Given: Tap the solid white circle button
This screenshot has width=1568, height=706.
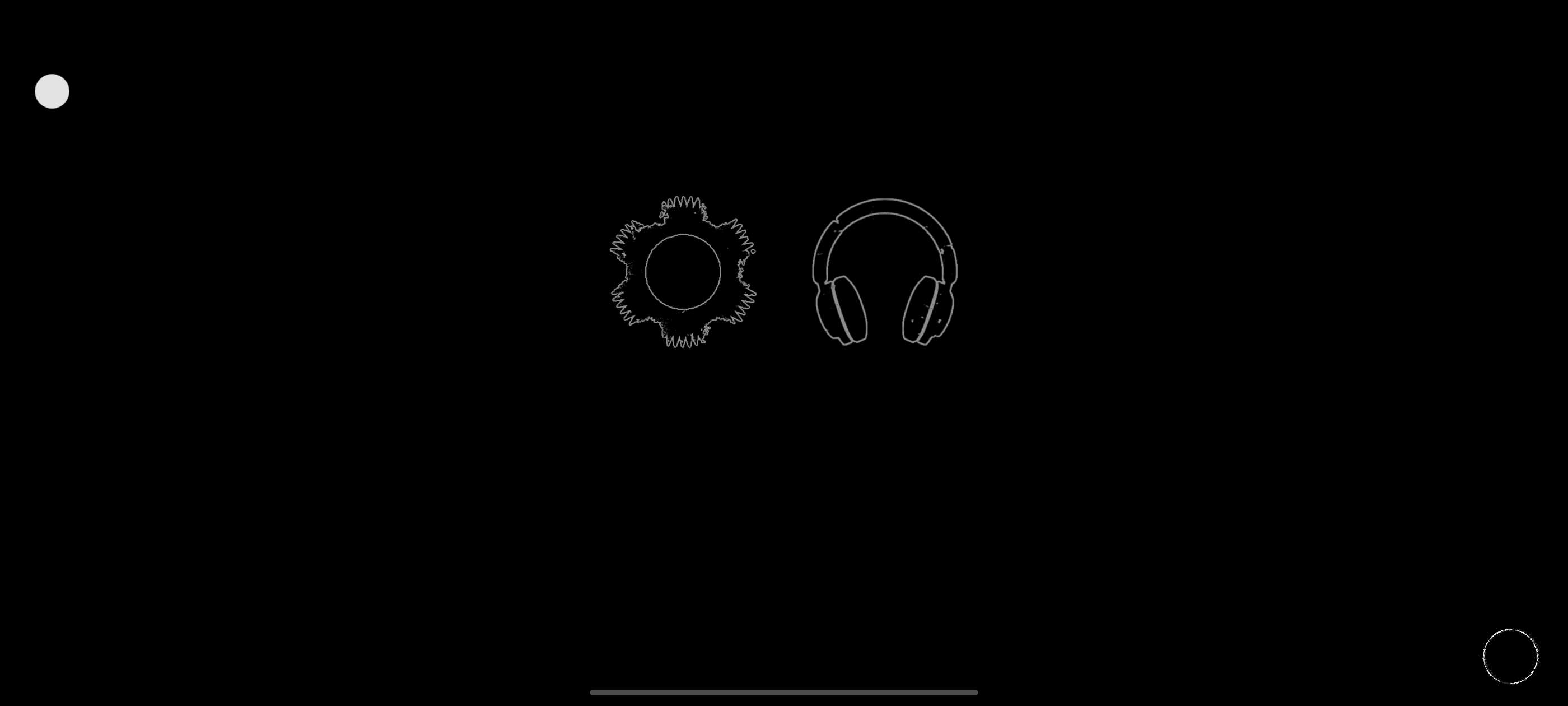Looking at the screenshot, I should (52, 91).
